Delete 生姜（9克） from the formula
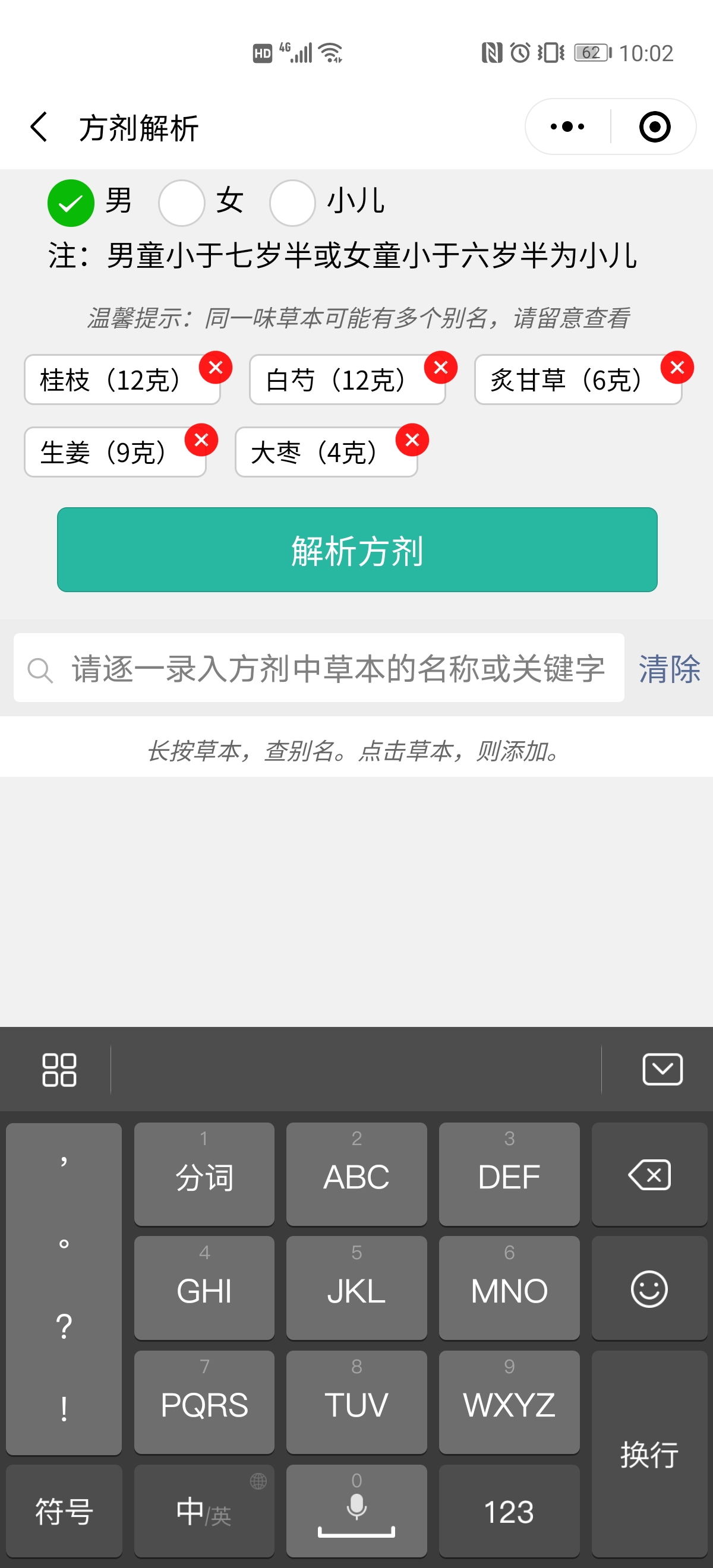 (201, 440)
